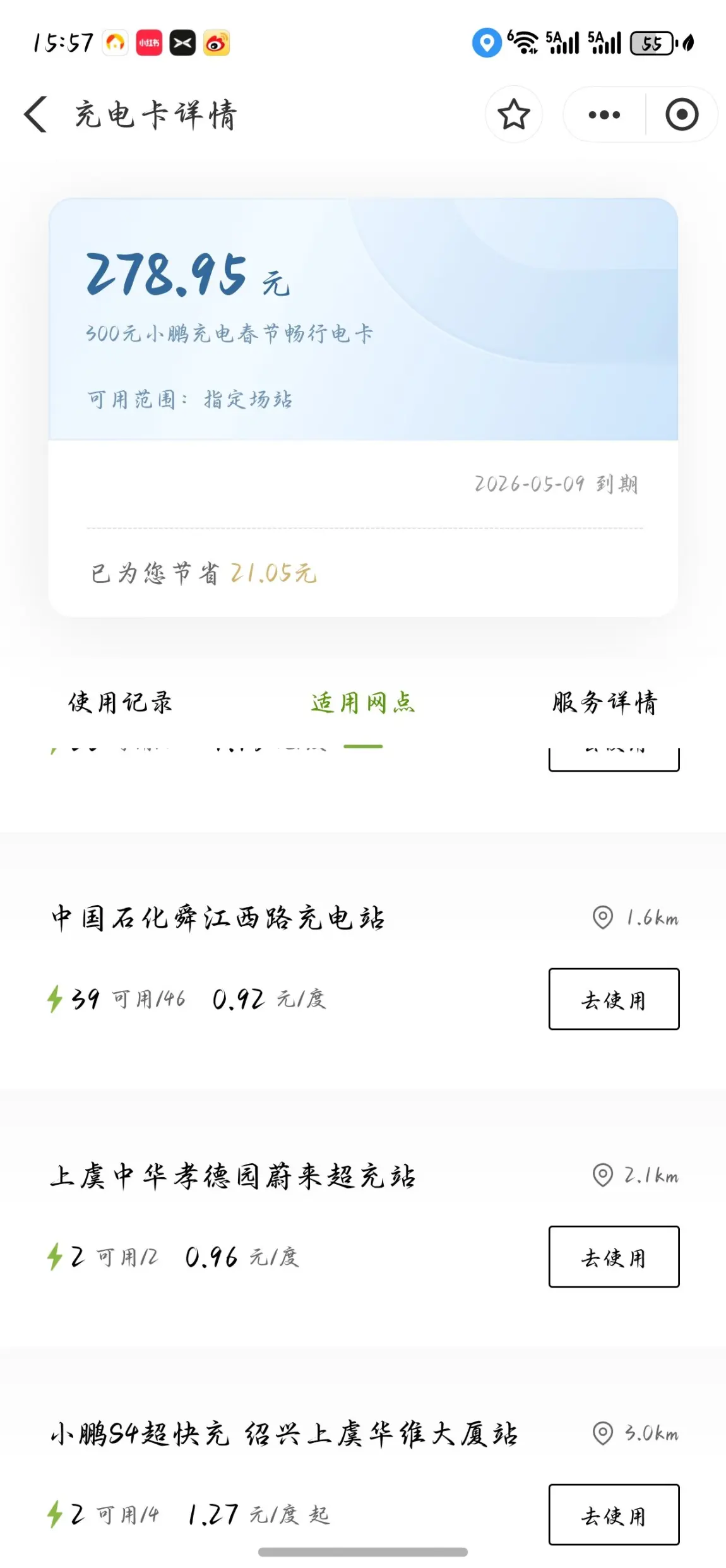The image size is (726, 1568).
Task: Go back from 充电卡详情 page
Action: point(36,114)
